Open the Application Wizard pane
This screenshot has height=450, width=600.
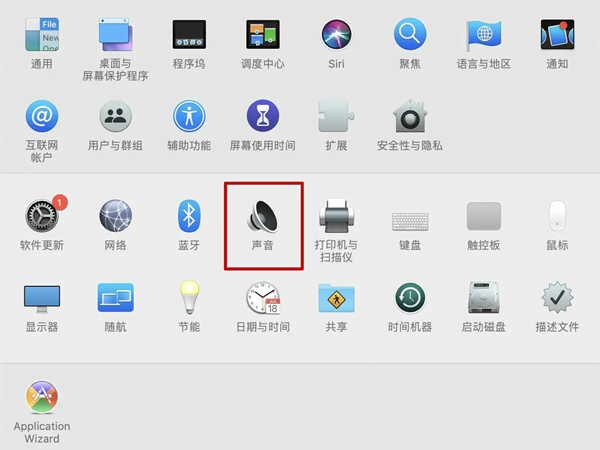(x=42, y=400)
